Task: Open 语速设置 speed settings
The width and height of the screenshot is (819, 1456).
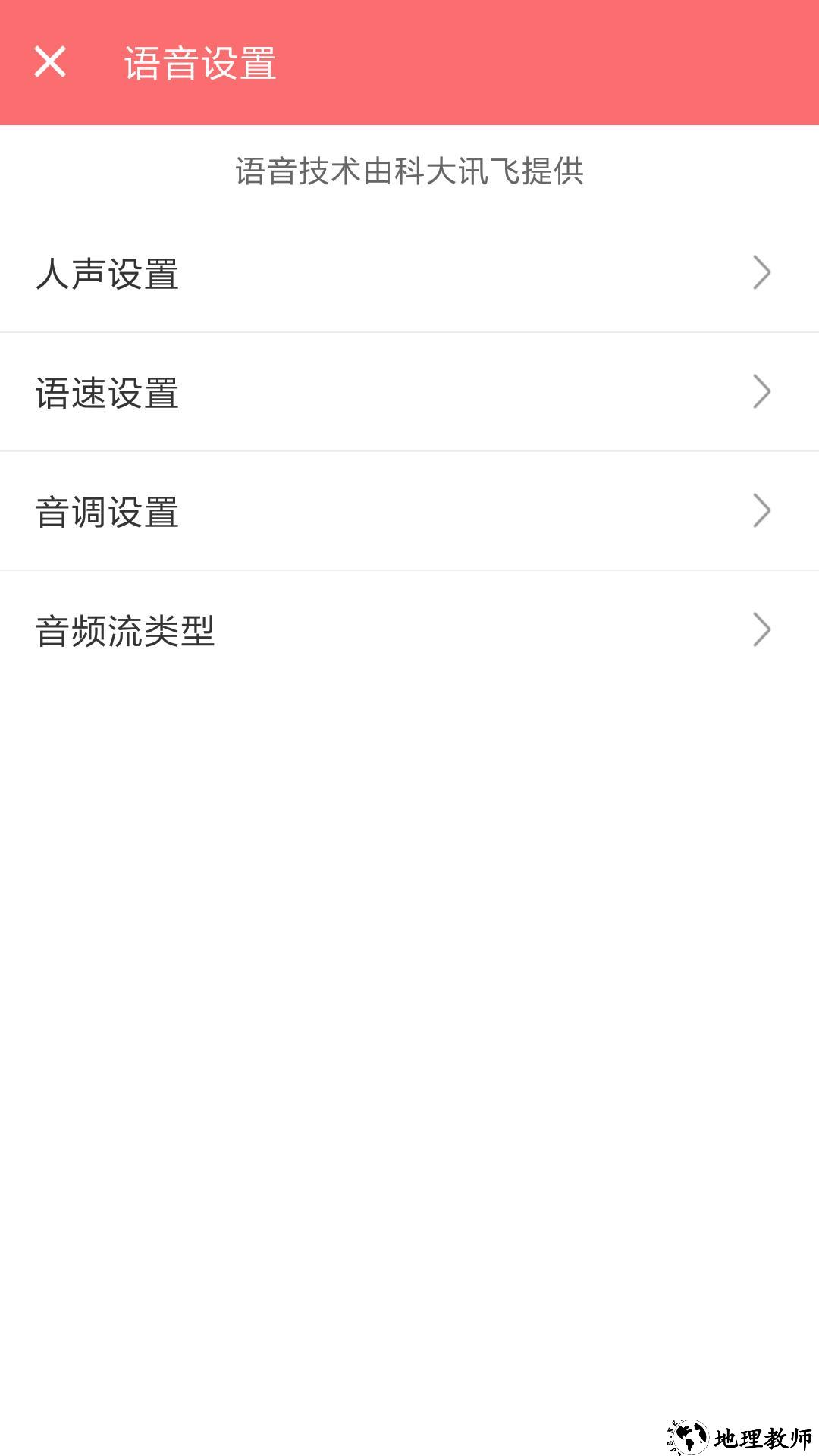Action: click(x=409, y=392)
